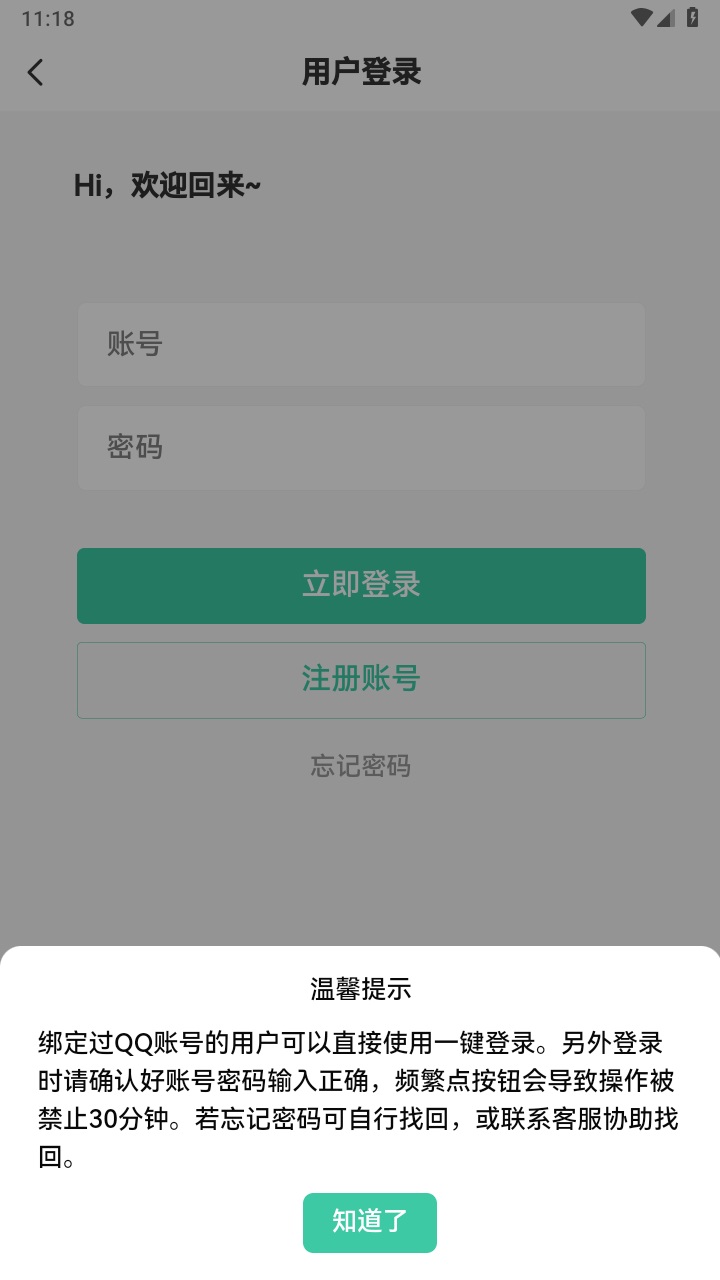Tap the 用户登录 page title
Viewport: 720px width, 1280px height.
[360, 72]
